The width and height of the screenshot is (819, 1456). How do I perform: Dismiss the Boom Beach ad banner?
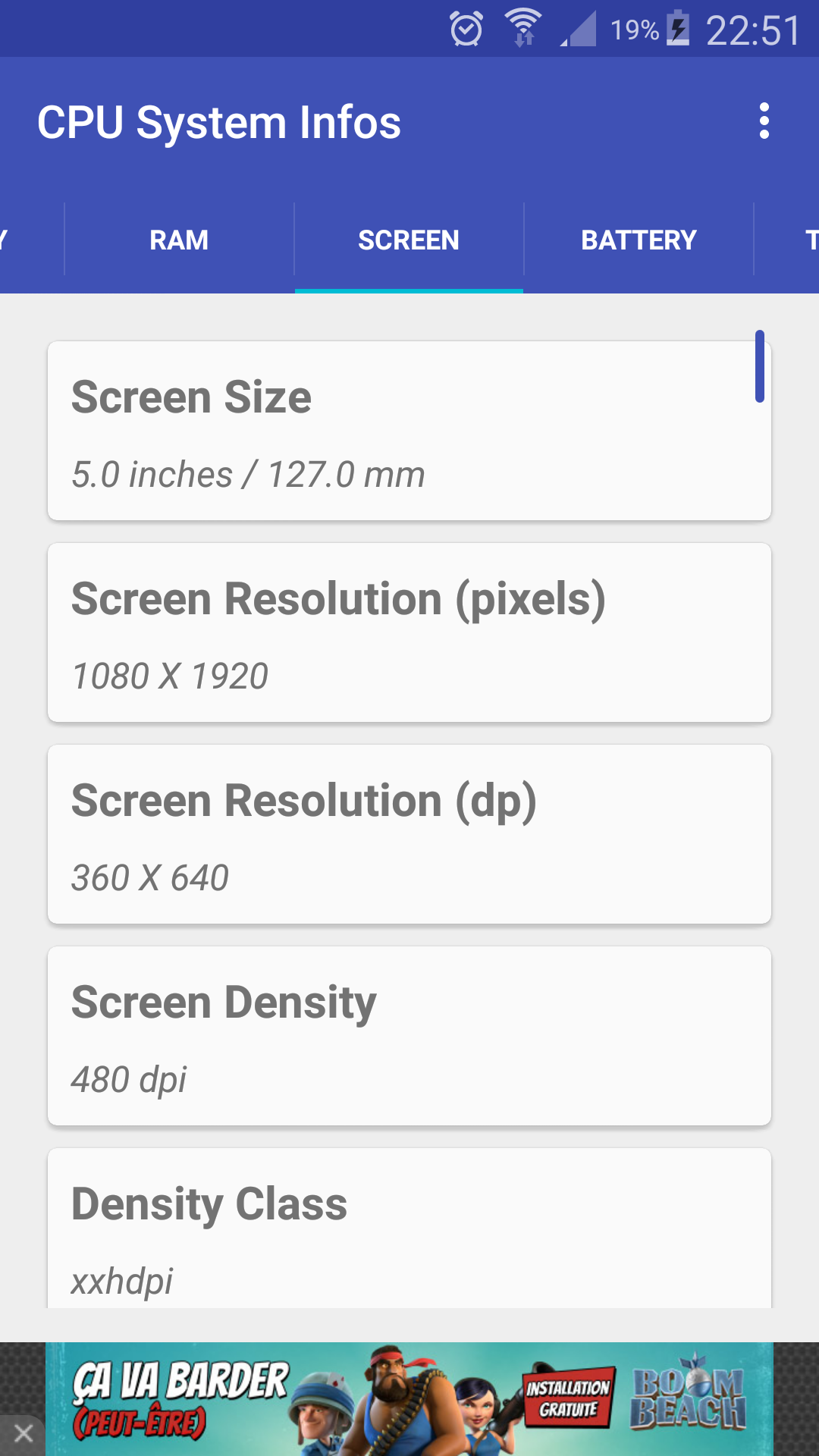(23, 1433)
